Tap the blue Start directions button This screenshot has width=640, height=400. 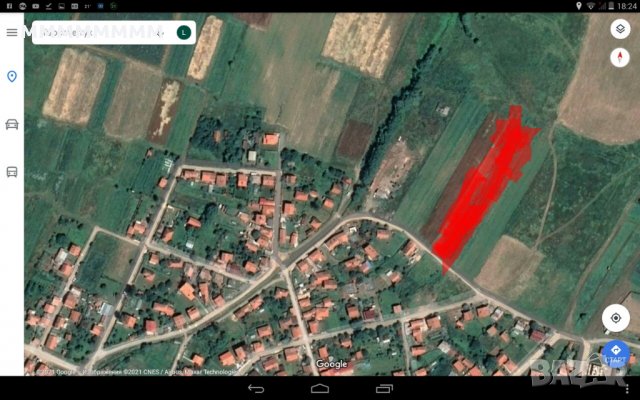pyautogui.click(x=617, y=353)
